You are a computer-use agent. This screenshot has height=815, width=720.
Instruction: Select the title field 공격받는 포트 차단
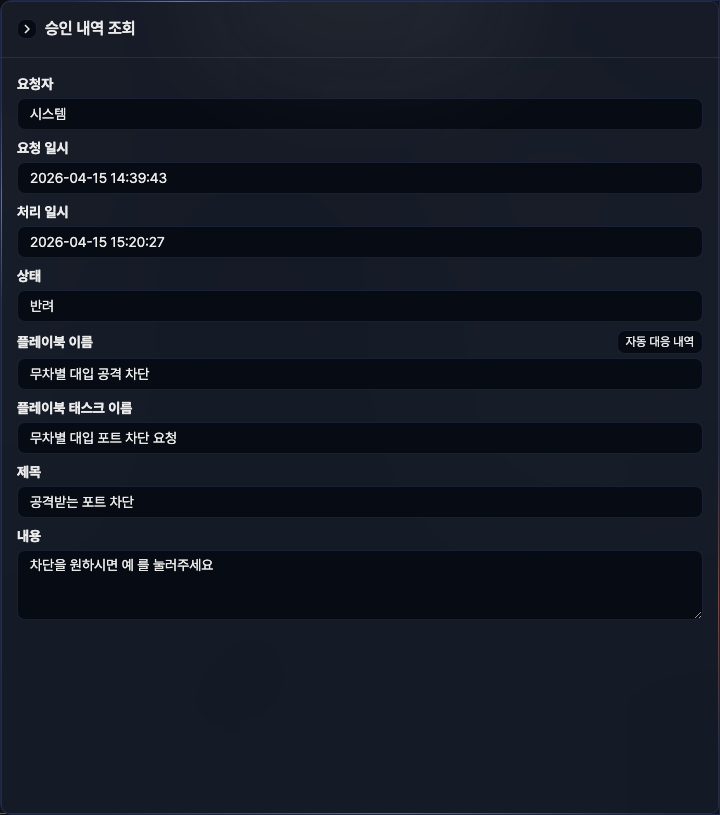[360, 502]
